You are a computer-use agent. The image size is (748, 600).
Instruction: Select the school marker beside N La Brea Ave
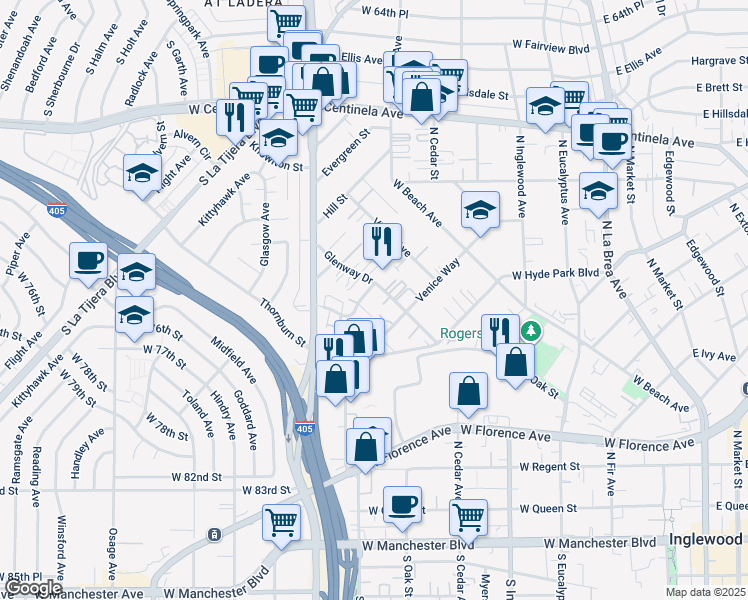[598, 190]
